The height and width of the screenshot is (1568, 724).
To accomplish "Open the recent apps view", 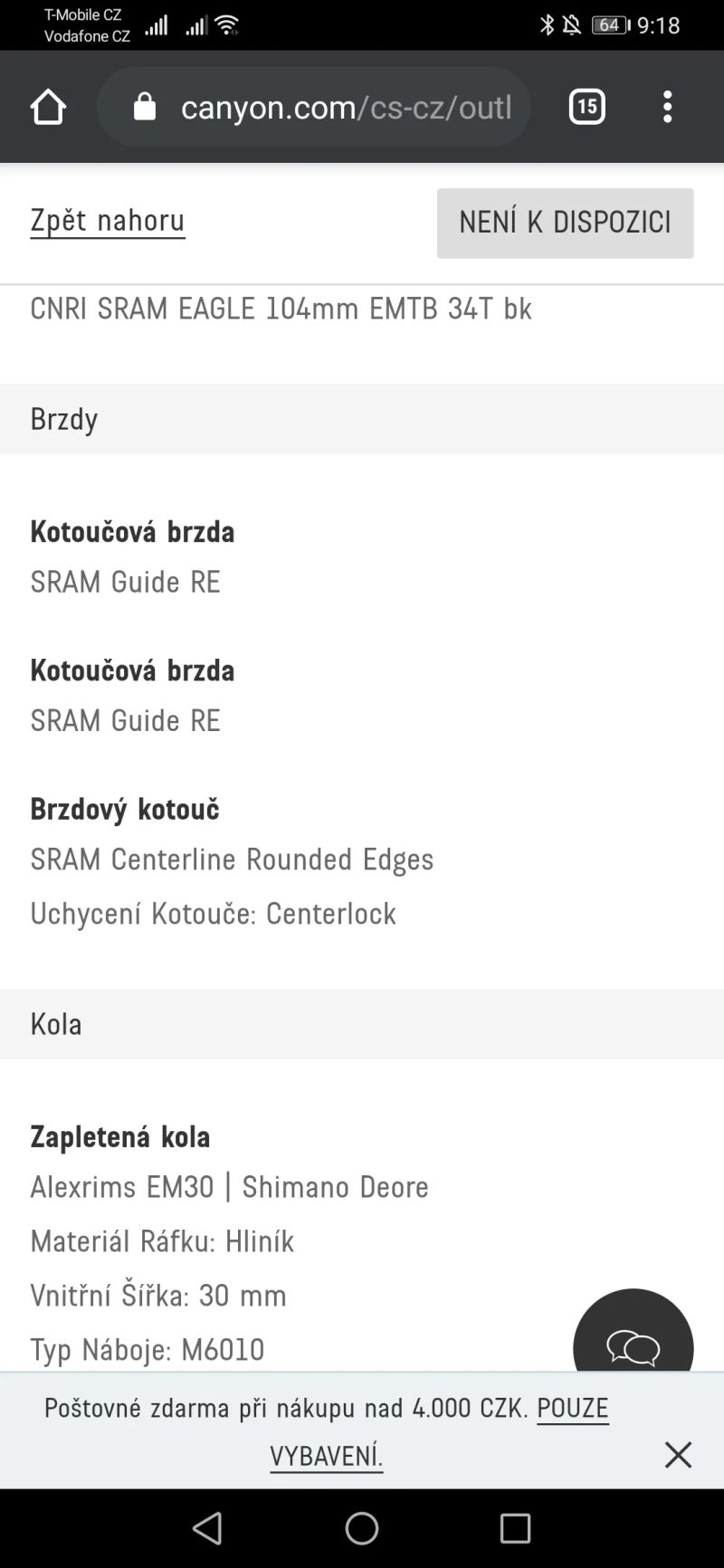I will click(515, 1528).
